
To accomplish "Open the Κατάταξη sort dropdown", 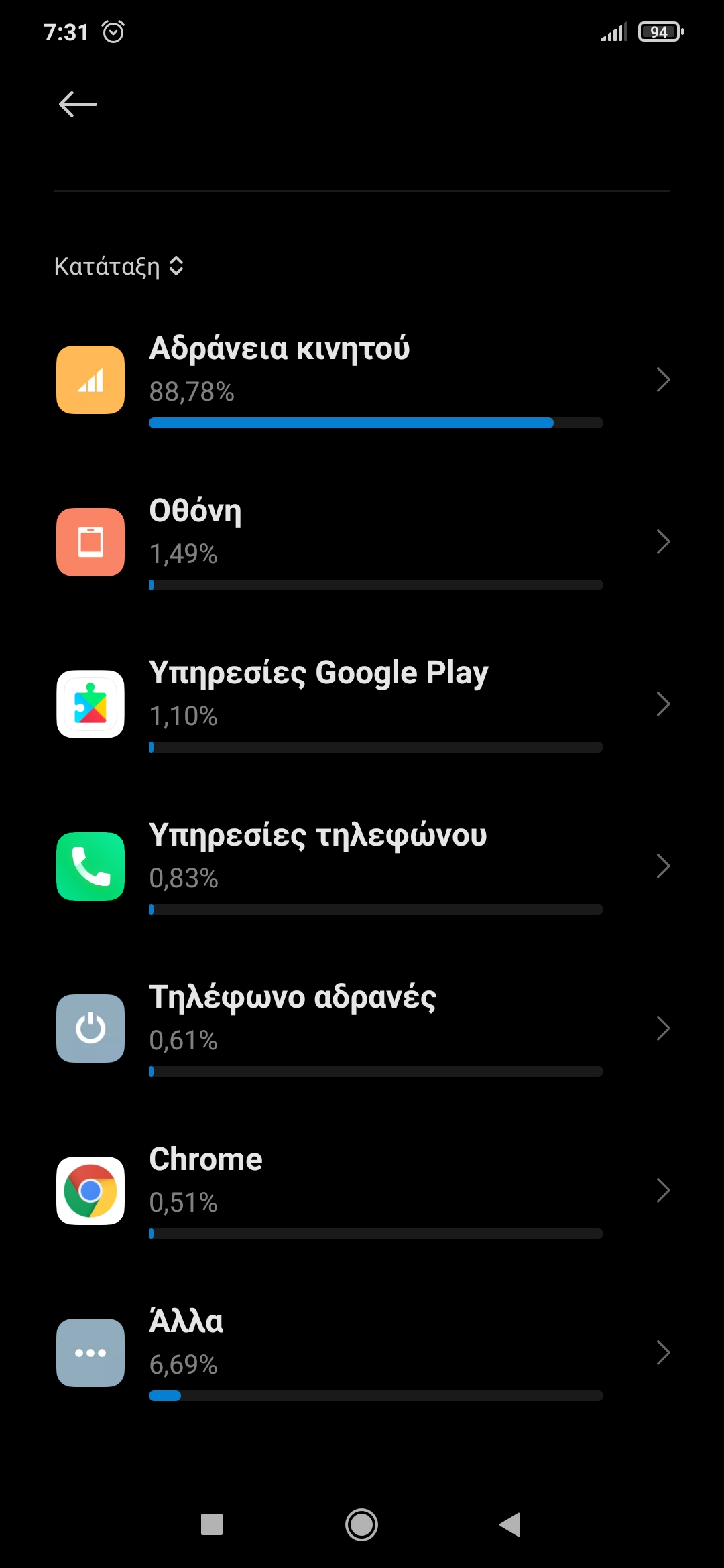I will (119, 267).
